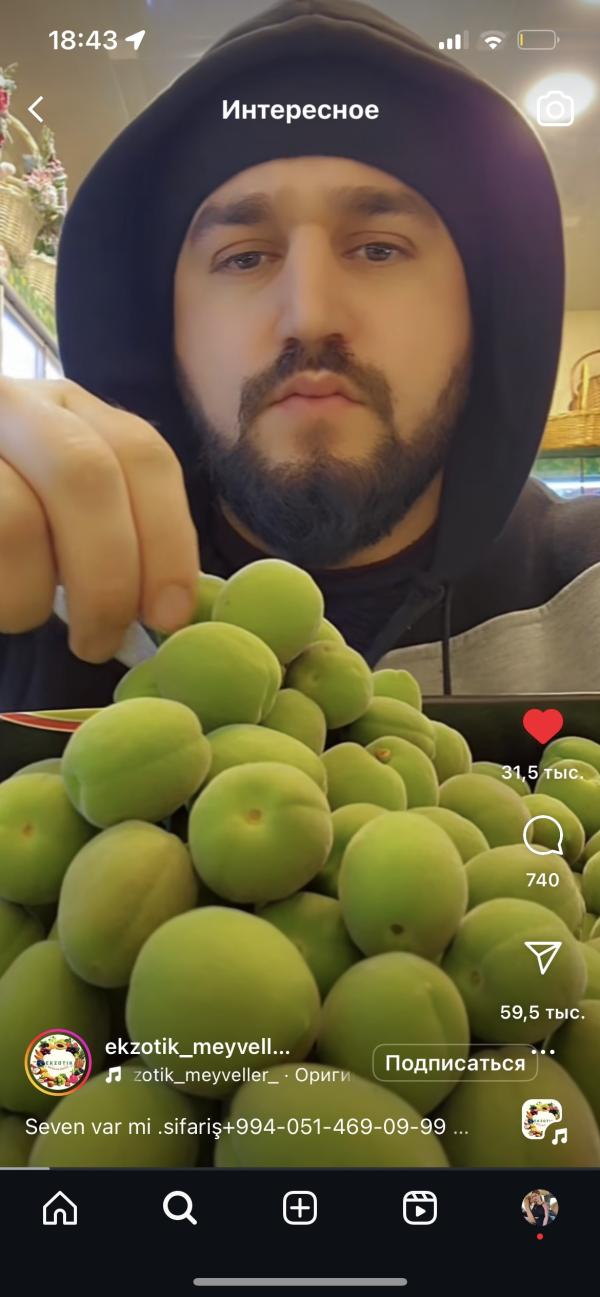
Task: Share this reel via the paper plane
Action: 543,958
